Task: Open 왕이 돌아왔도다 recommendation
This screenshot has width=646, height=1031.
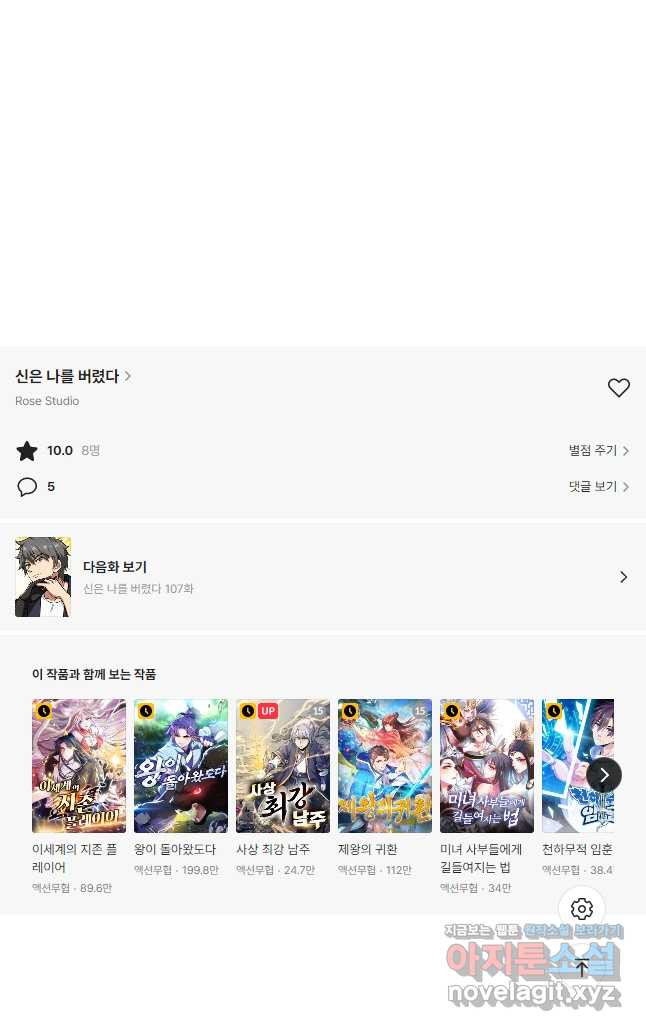Action: [x=181, y=766]
